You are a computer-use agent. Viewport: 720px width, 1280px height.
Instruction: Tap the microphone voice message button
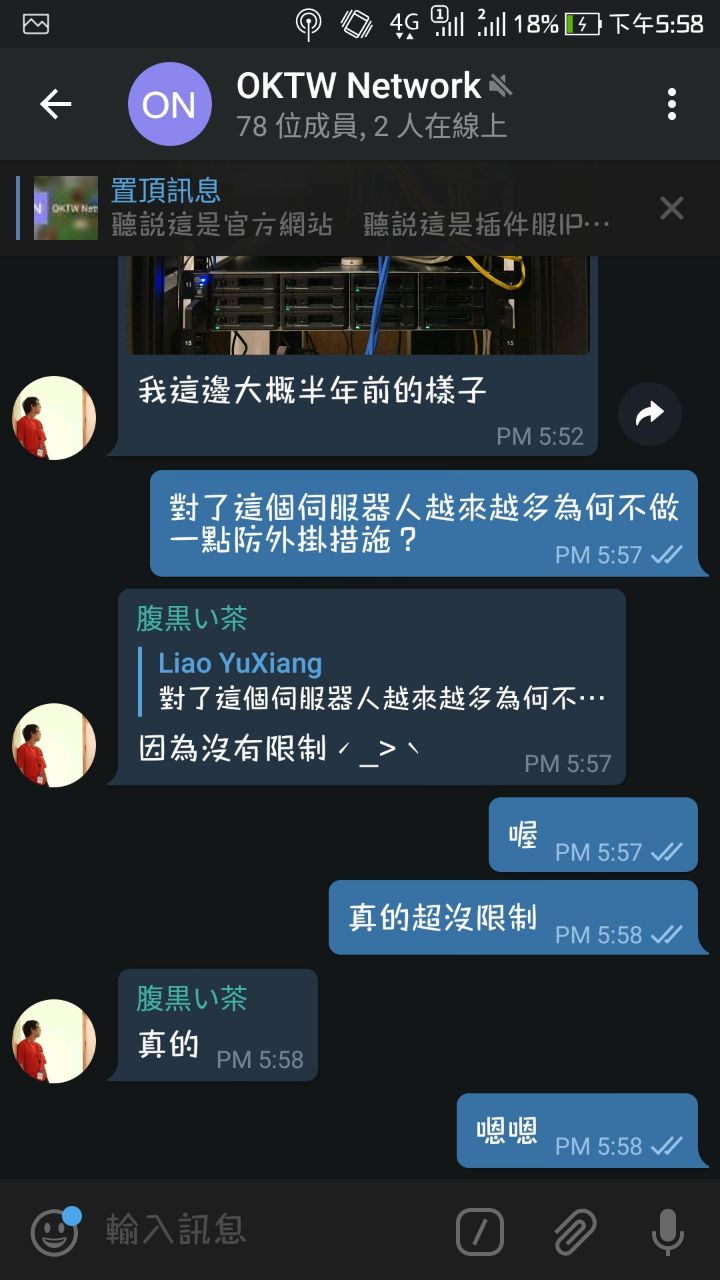click(x=667, y=1231)
